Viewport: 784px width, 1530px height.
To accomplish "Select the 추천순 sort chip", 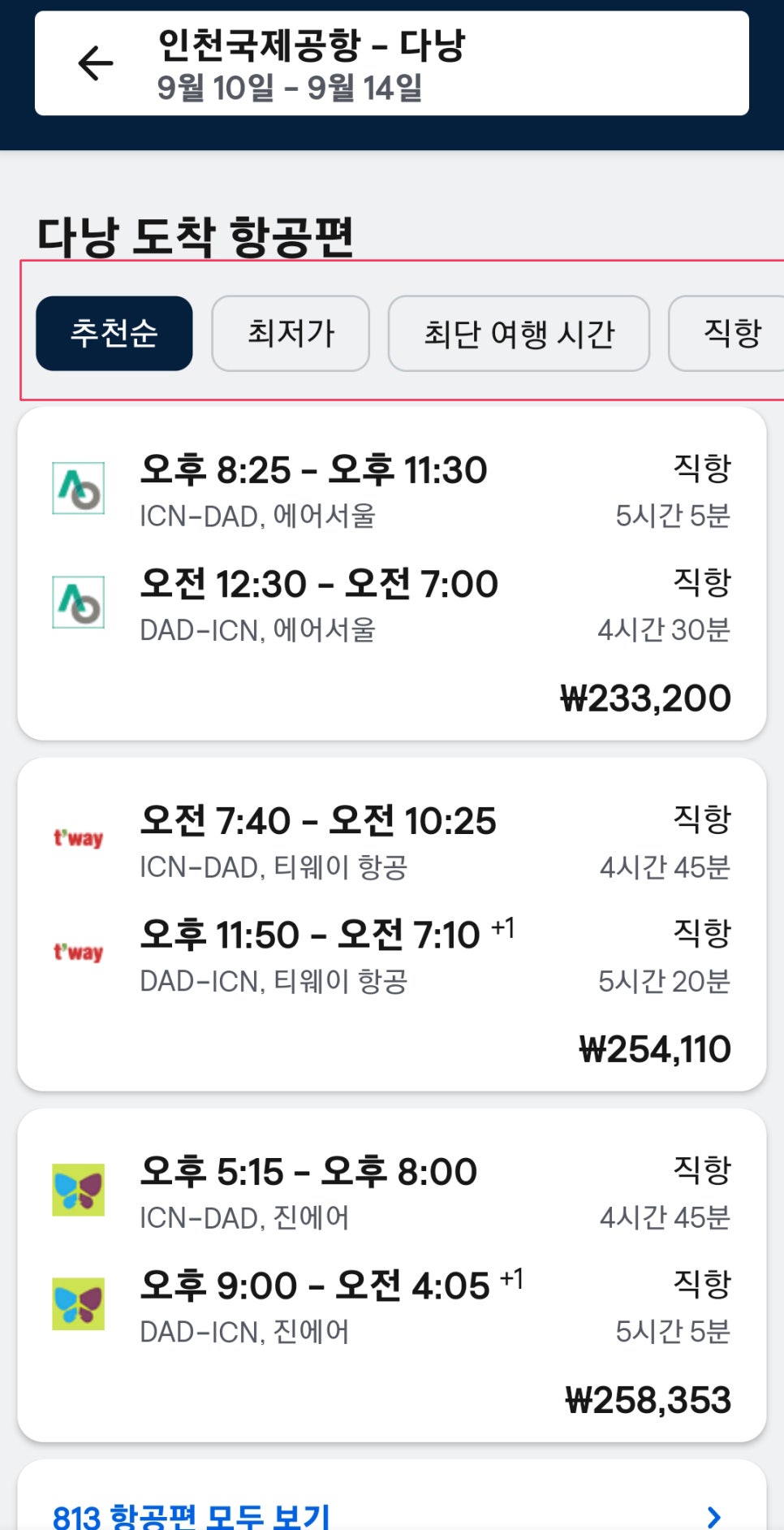I will (114, 333).
